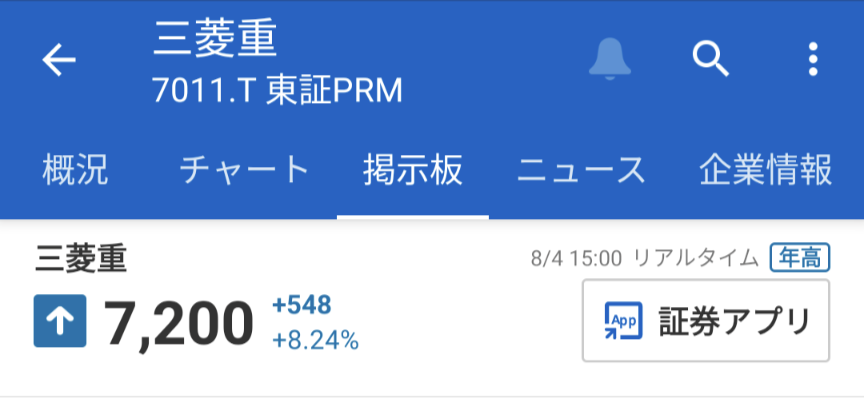Select the 掲示板 tab
The width and height of the screenshot is (864, 407).
click(413, 170)
